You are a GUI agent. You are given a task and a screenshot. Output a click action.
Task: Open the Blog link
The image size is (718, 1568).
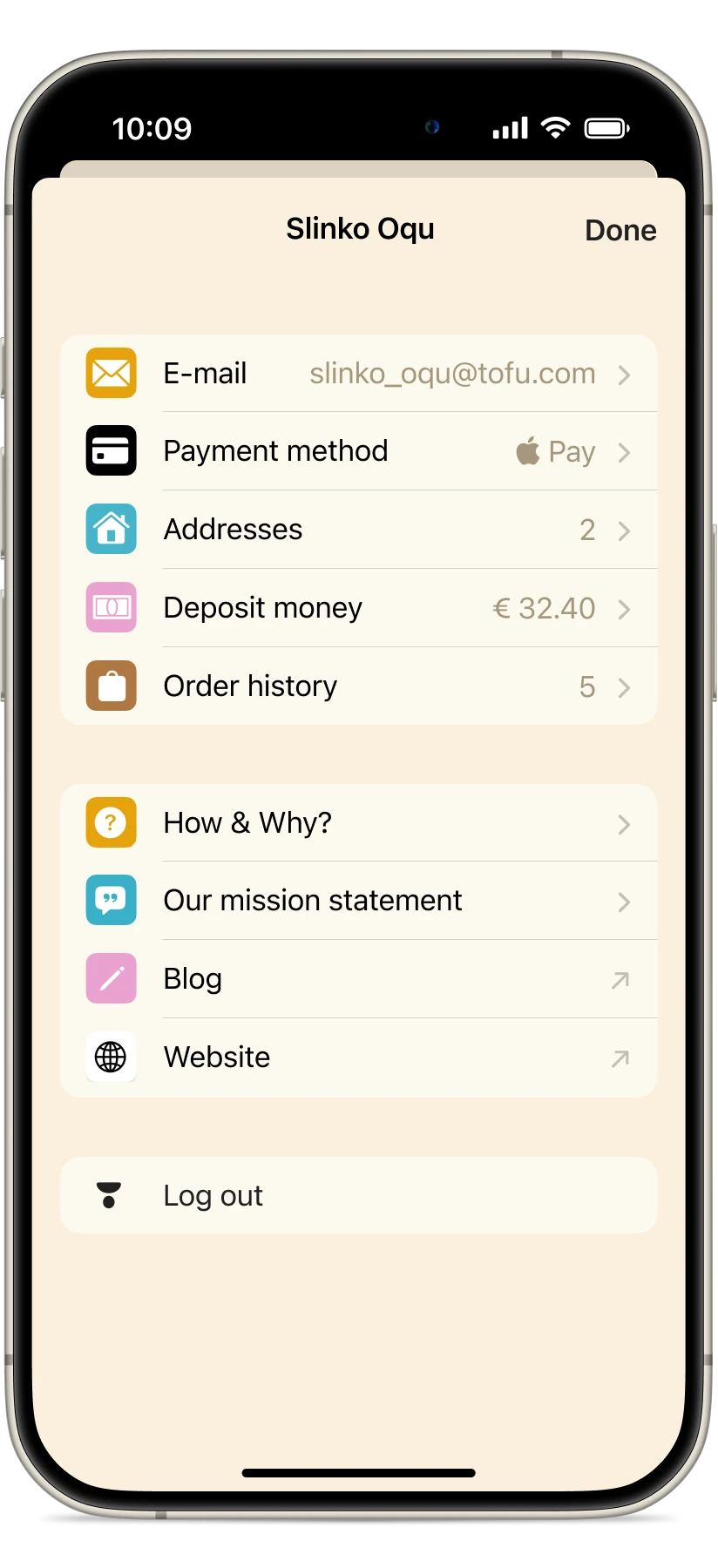358,979
